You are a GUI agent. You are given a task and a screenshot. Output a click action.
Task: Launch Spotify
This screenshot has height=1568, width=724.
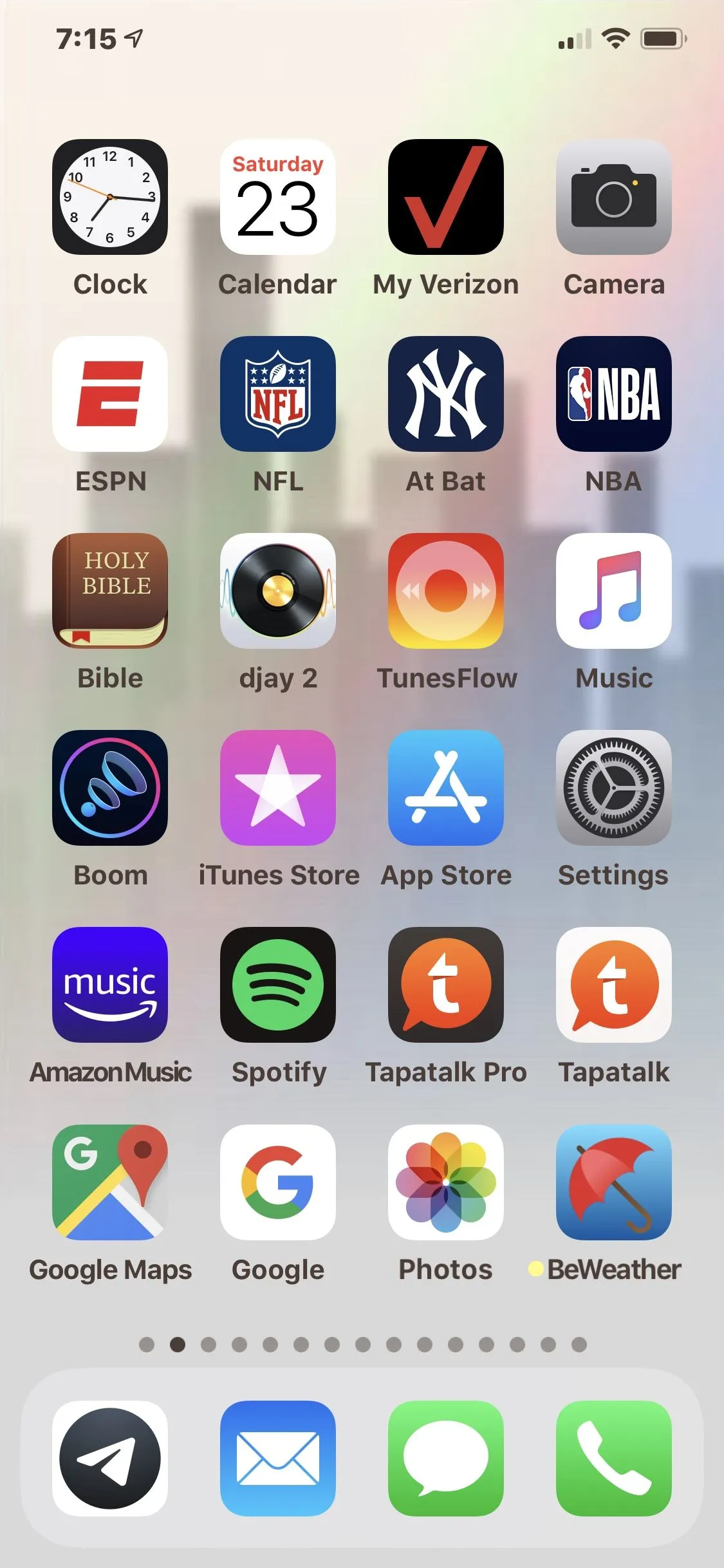pos(278,985)
